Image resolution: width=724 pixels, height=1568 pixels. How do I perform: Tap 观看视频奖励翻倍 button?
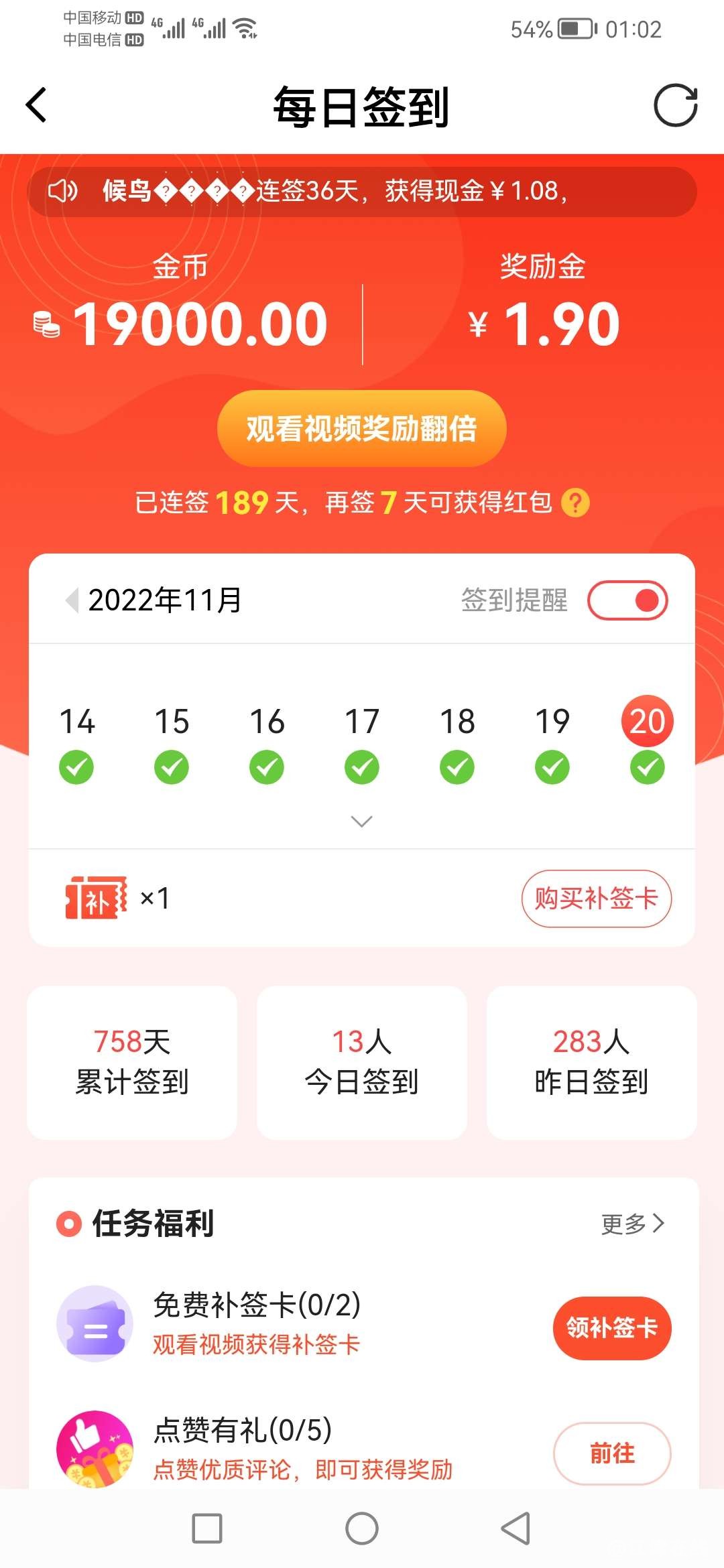(361, 428)
